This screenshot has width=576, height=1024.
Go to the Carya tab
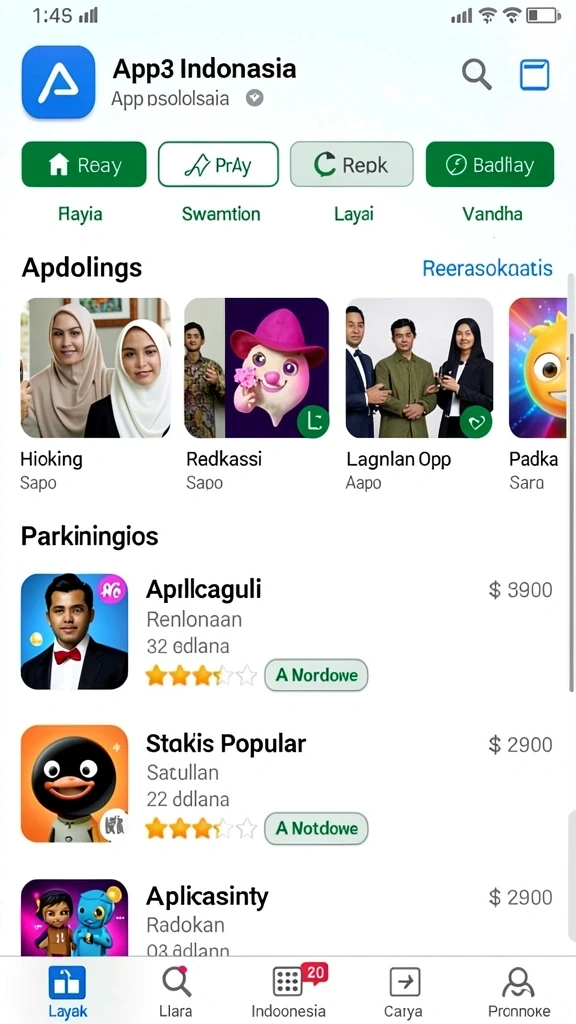pyautogui.click(x=404, y=992)
